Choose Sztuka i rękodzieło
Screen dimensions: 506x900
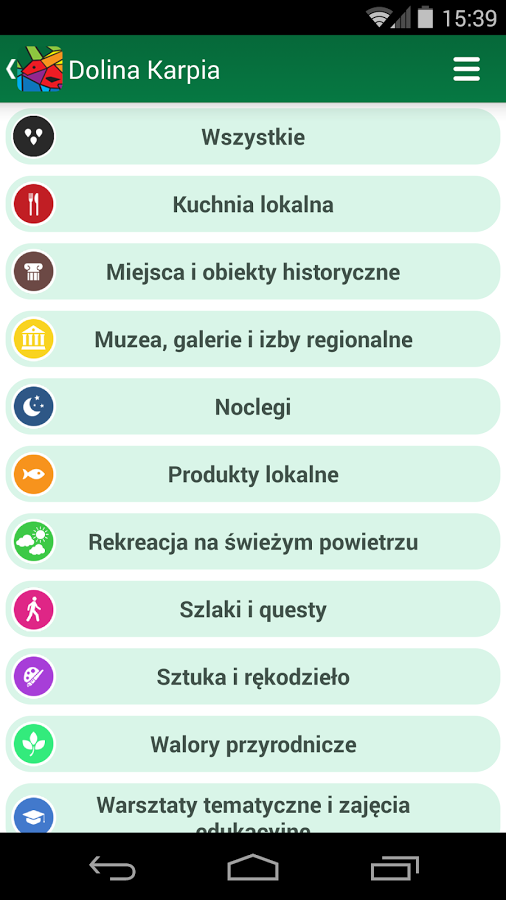click(x=253, y=677)
